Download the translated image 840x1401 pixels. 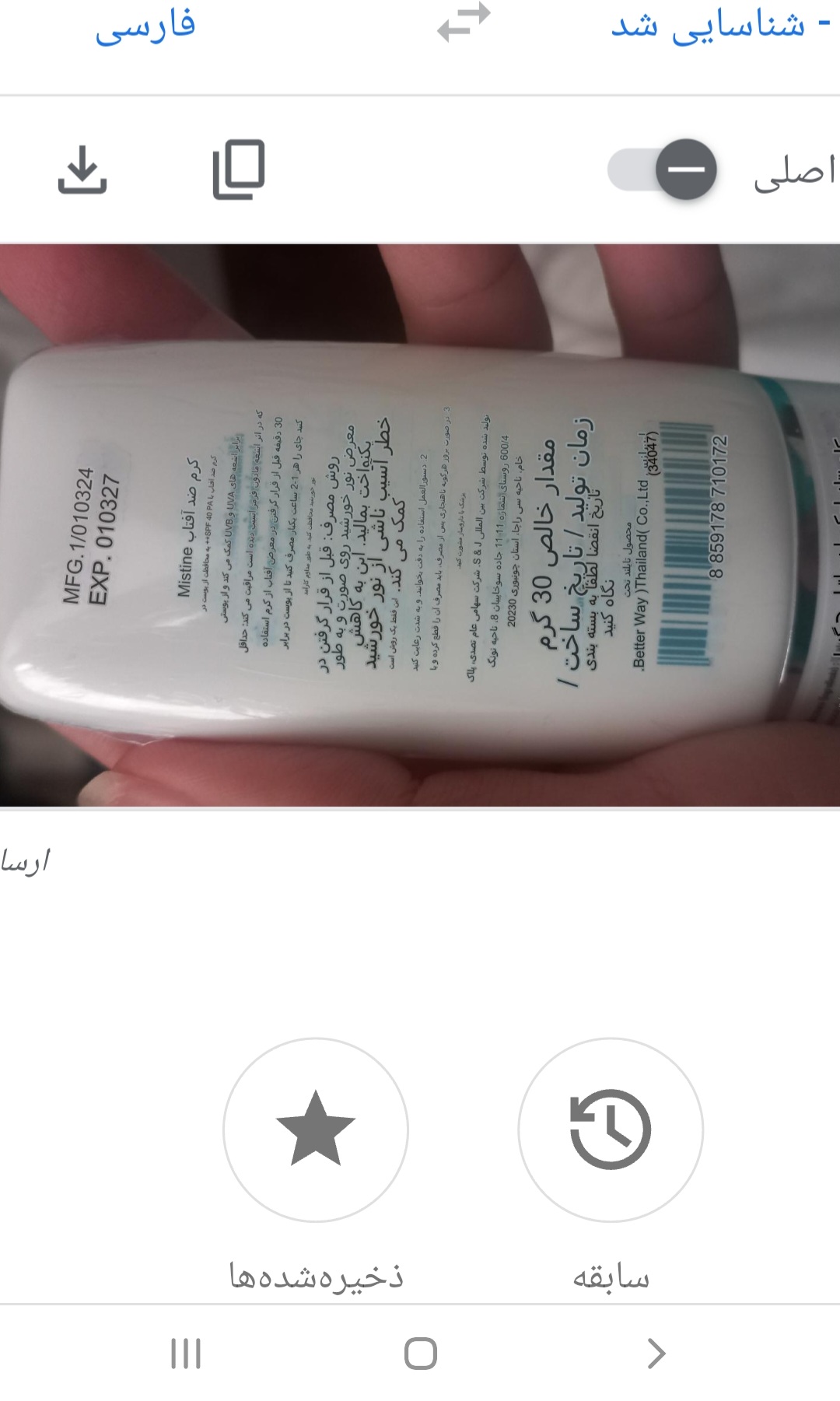click(82, 169)
